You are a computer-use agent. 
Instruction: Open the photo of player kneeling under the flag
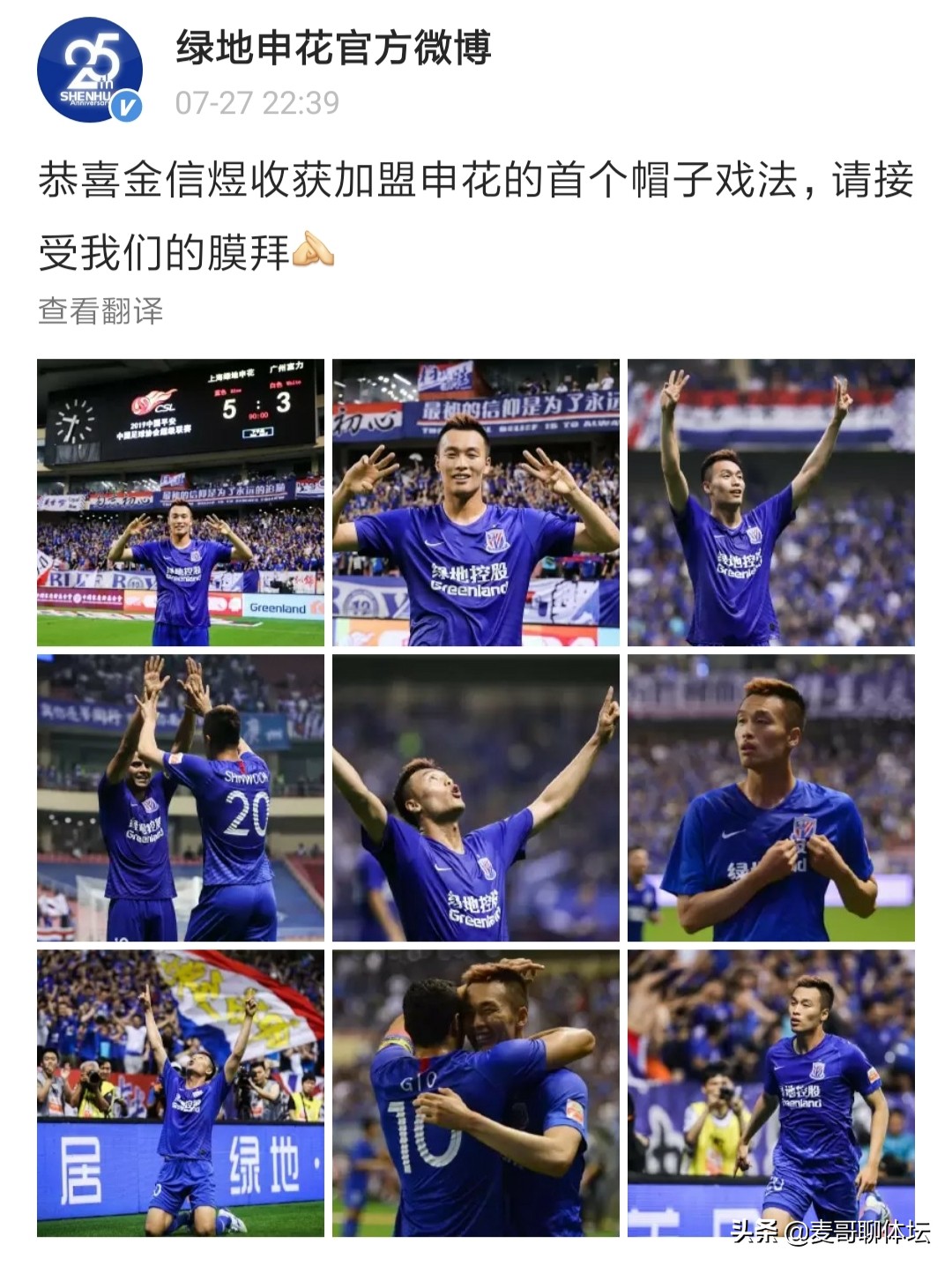click(181, 1093)
